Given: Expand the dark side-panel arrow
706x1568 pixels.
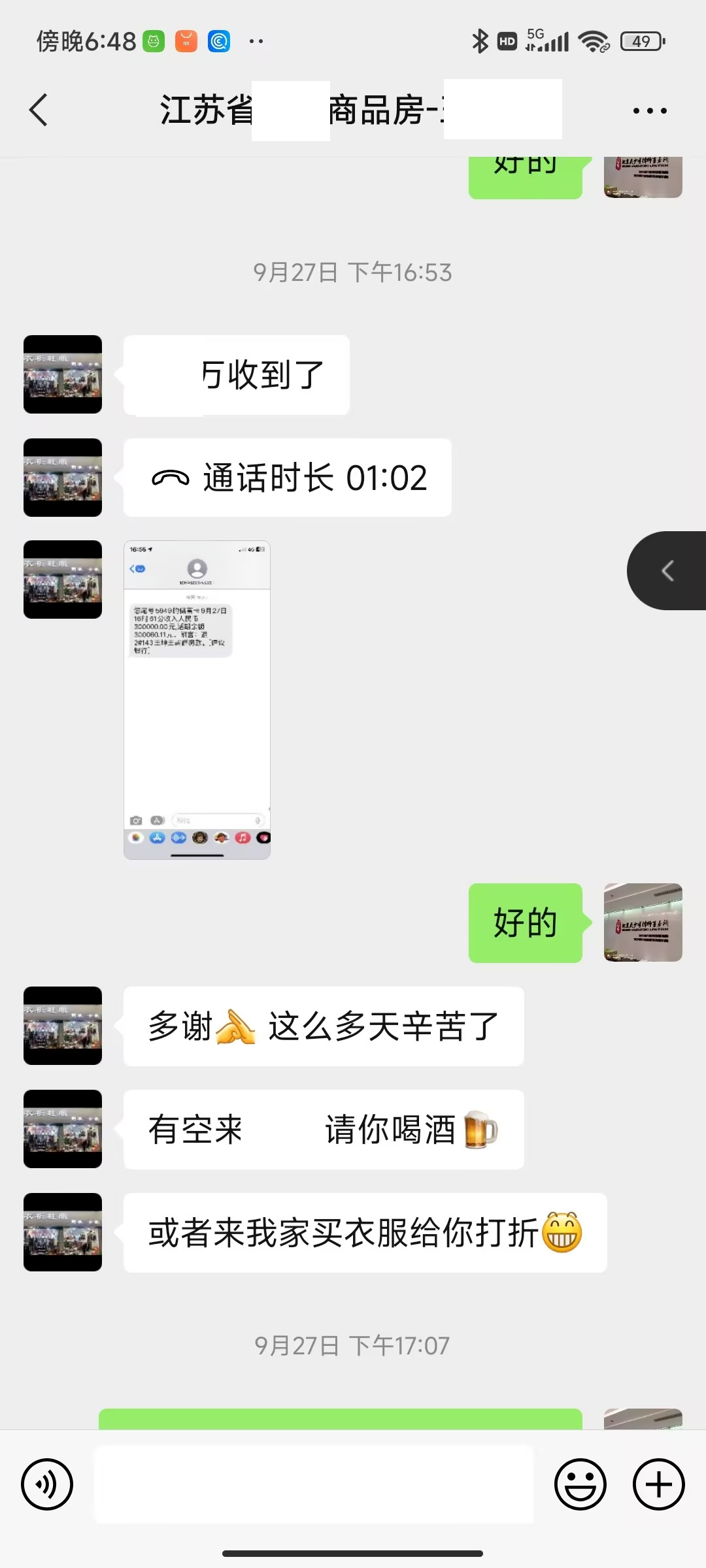Looking at the screenshot, I should 667,571.
